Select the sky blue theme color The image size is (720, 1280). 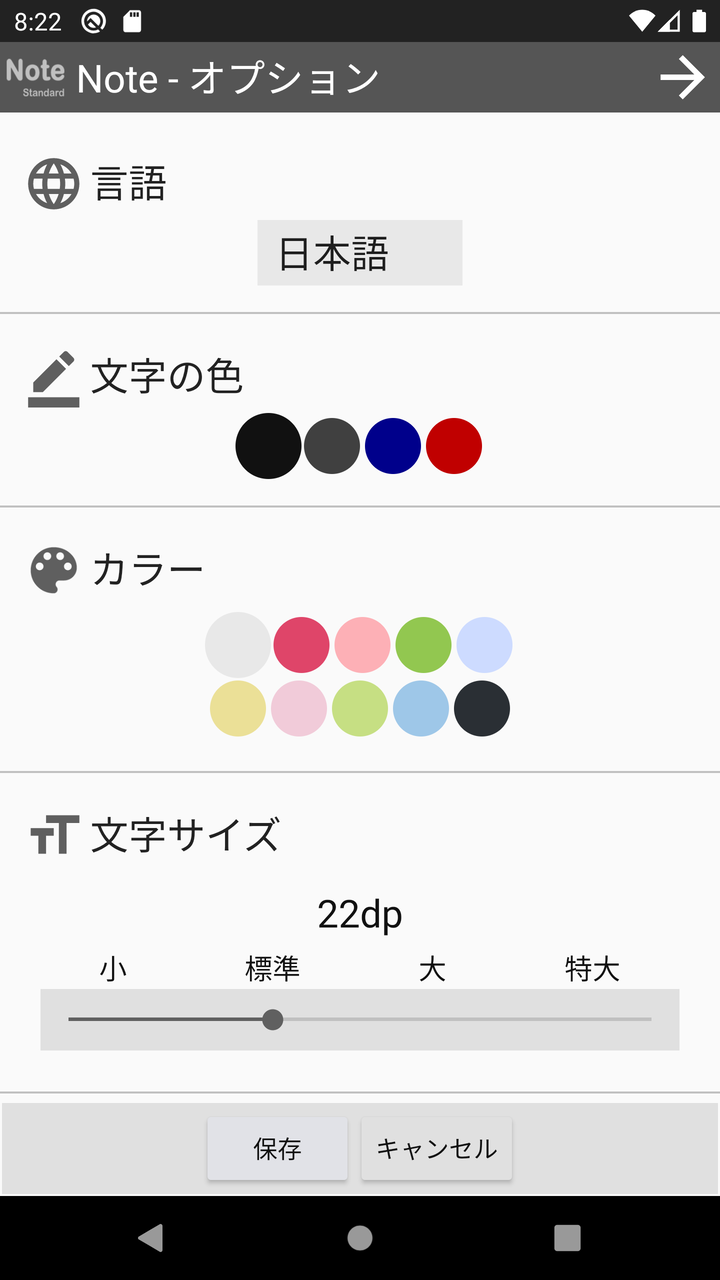[421, 709]
